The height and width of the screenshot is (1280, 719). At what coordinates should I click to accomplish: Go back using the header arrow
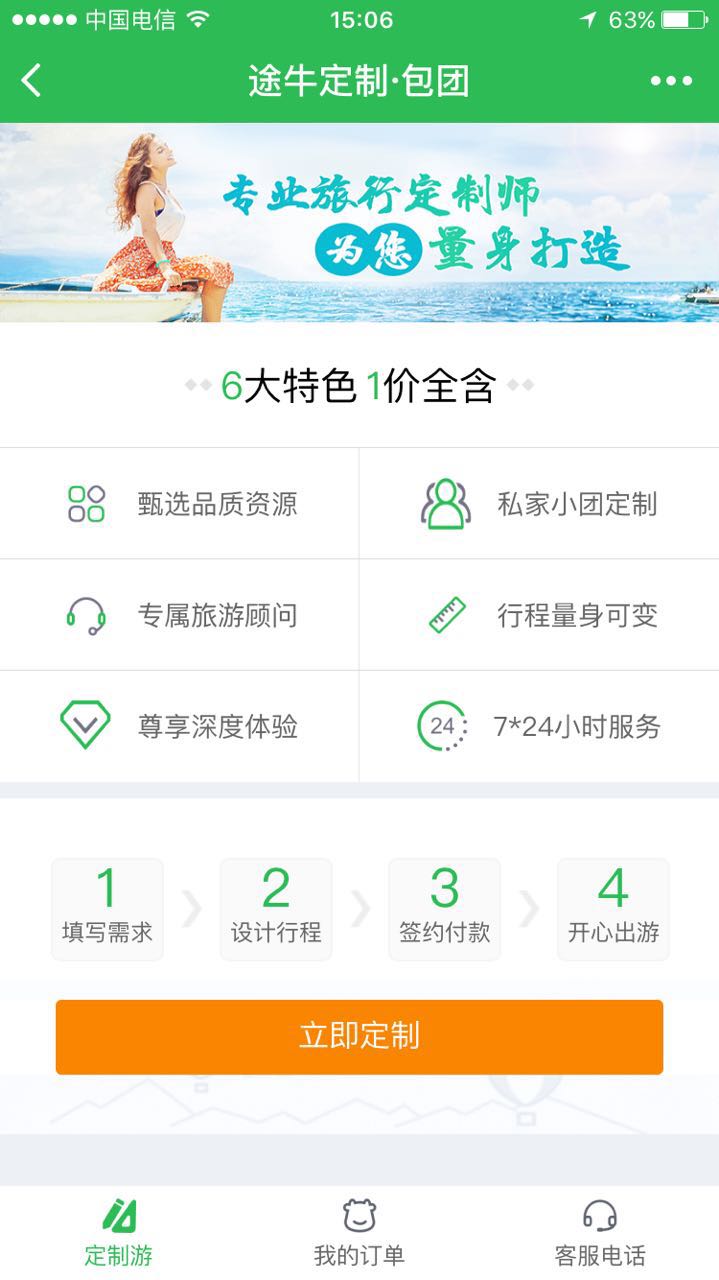click(32, 80)
